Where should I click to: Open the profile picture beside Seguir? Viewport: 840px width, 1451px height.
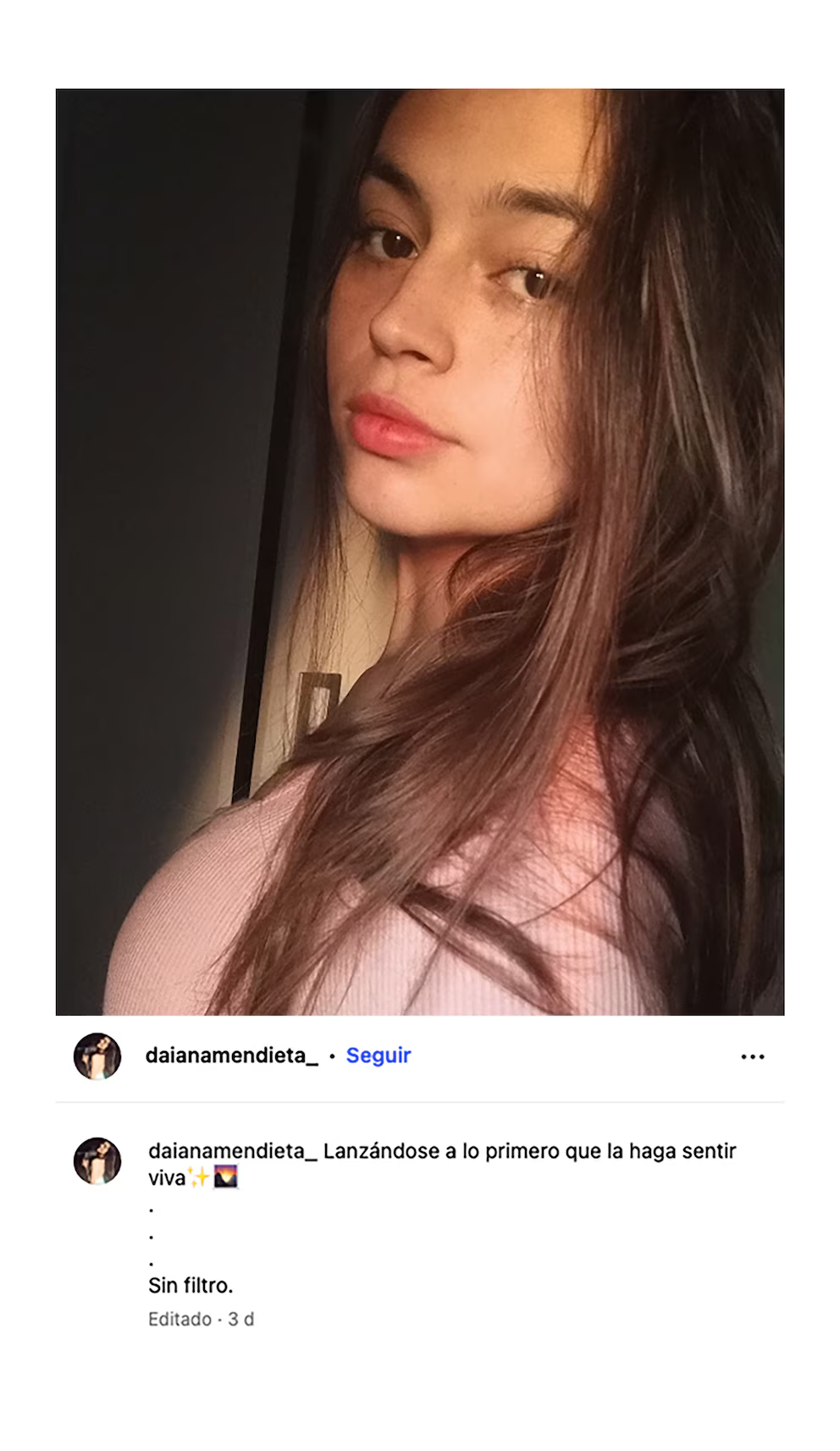coord(97,1056)
